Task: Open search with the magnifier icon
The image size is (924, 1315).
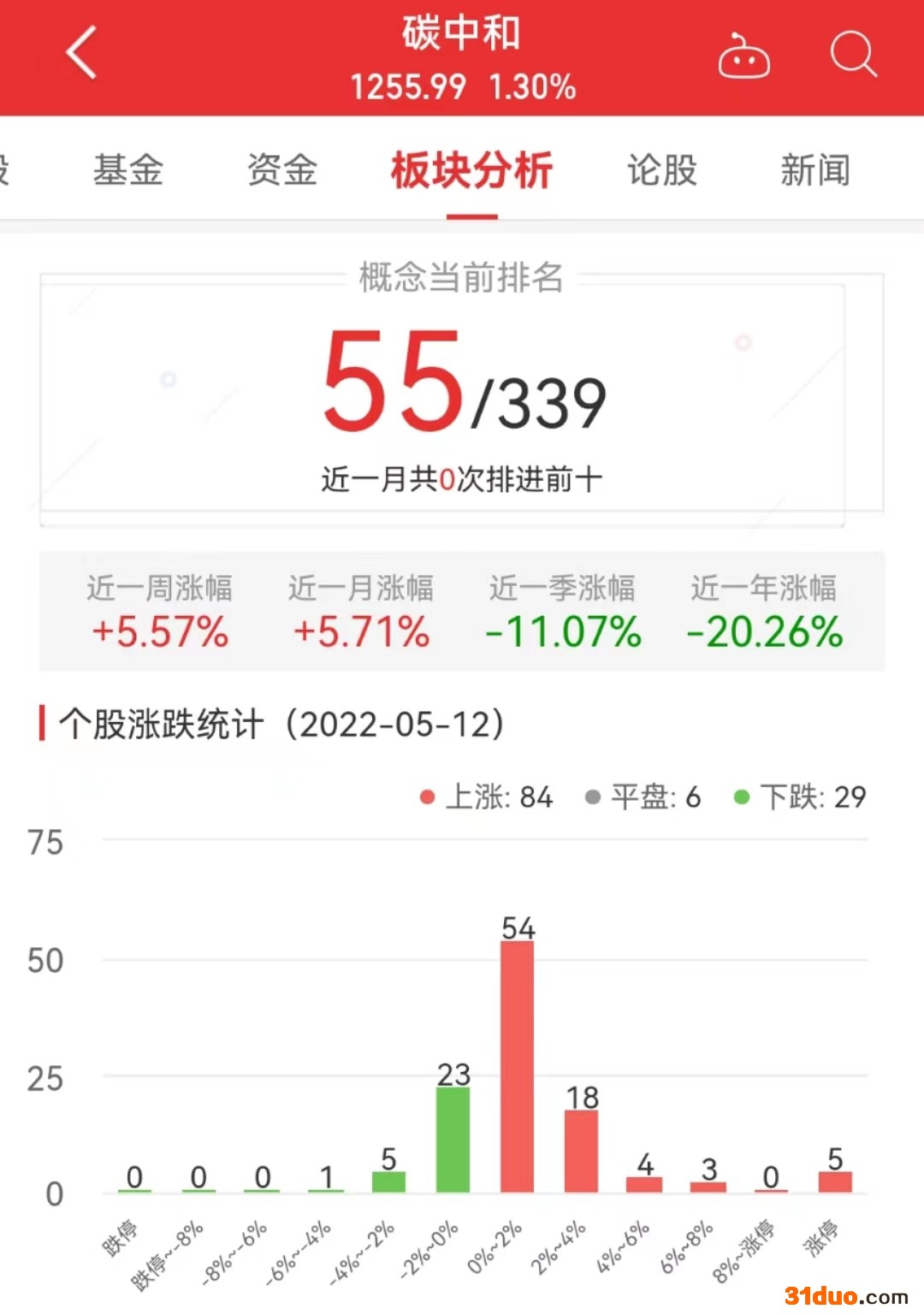Action: point(853,55)
